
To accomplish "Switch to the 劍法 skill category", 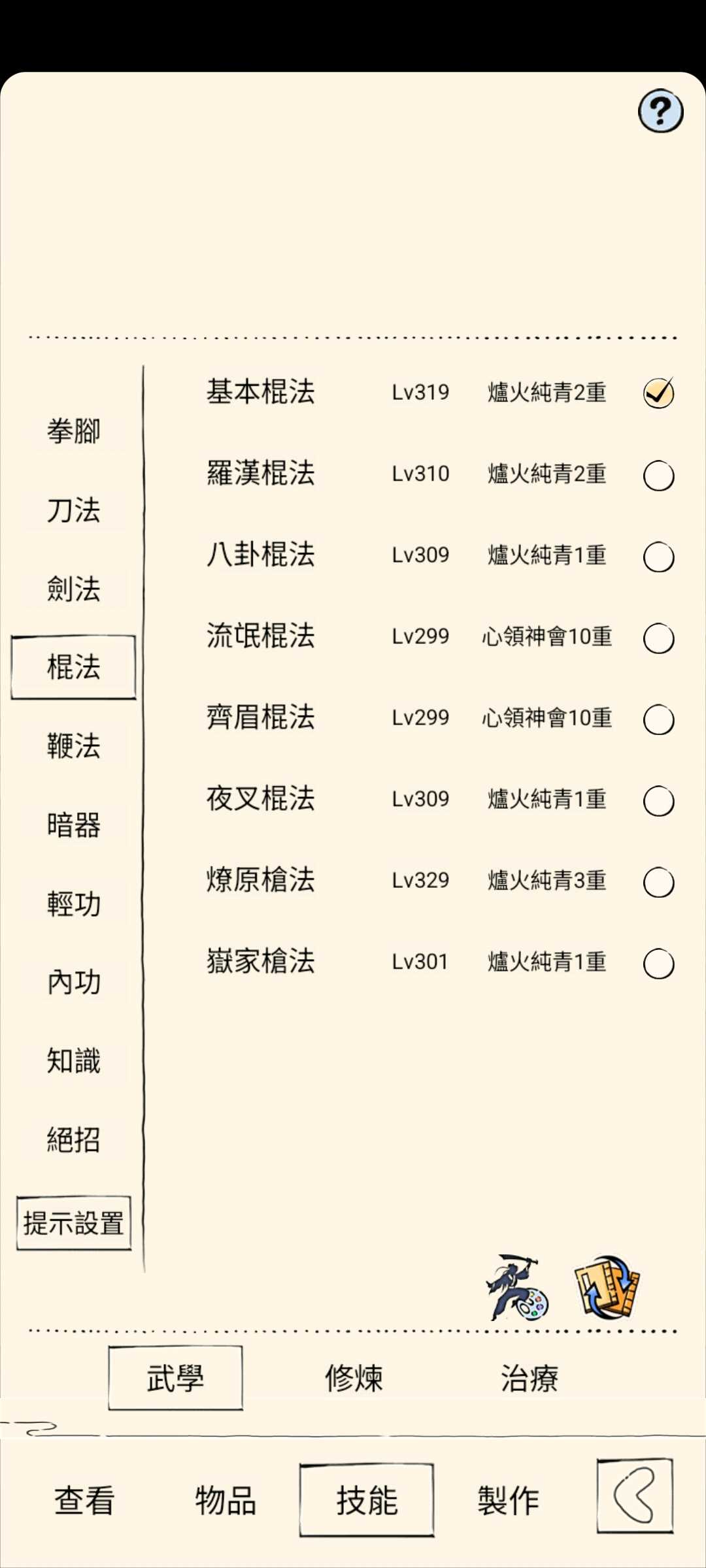I will [x=73, y=589].
